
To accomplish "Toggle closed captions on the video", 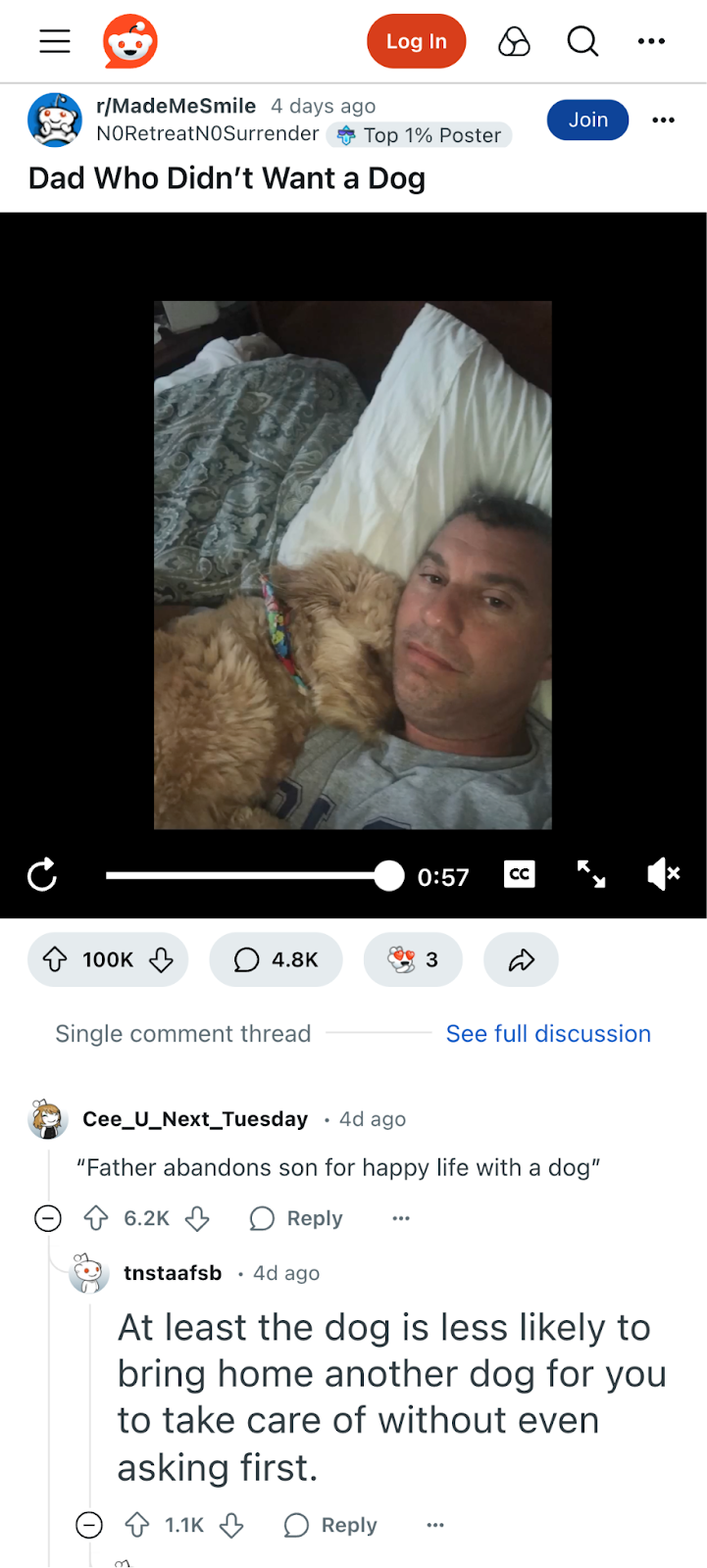I will click(519, 873).
